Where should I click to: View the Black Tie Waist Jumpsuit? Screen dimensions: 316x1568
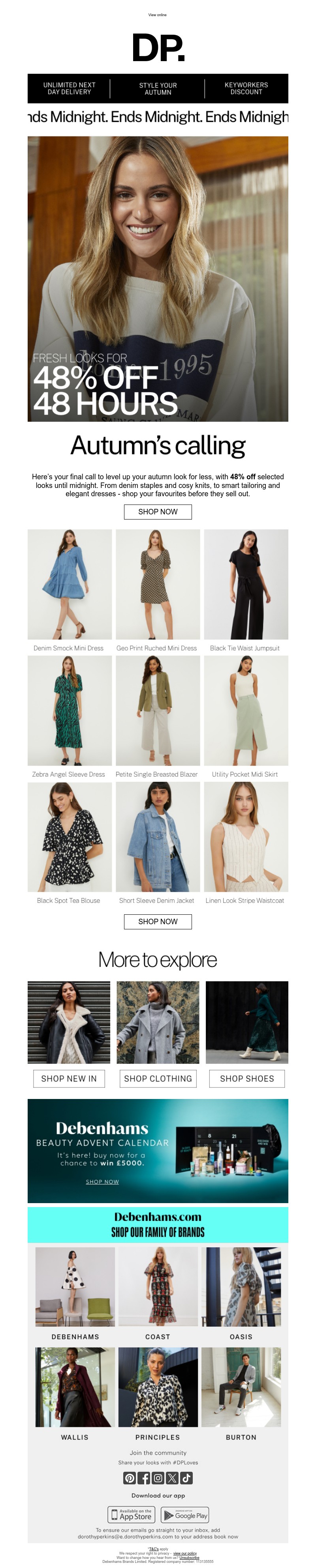click(245, 584)
